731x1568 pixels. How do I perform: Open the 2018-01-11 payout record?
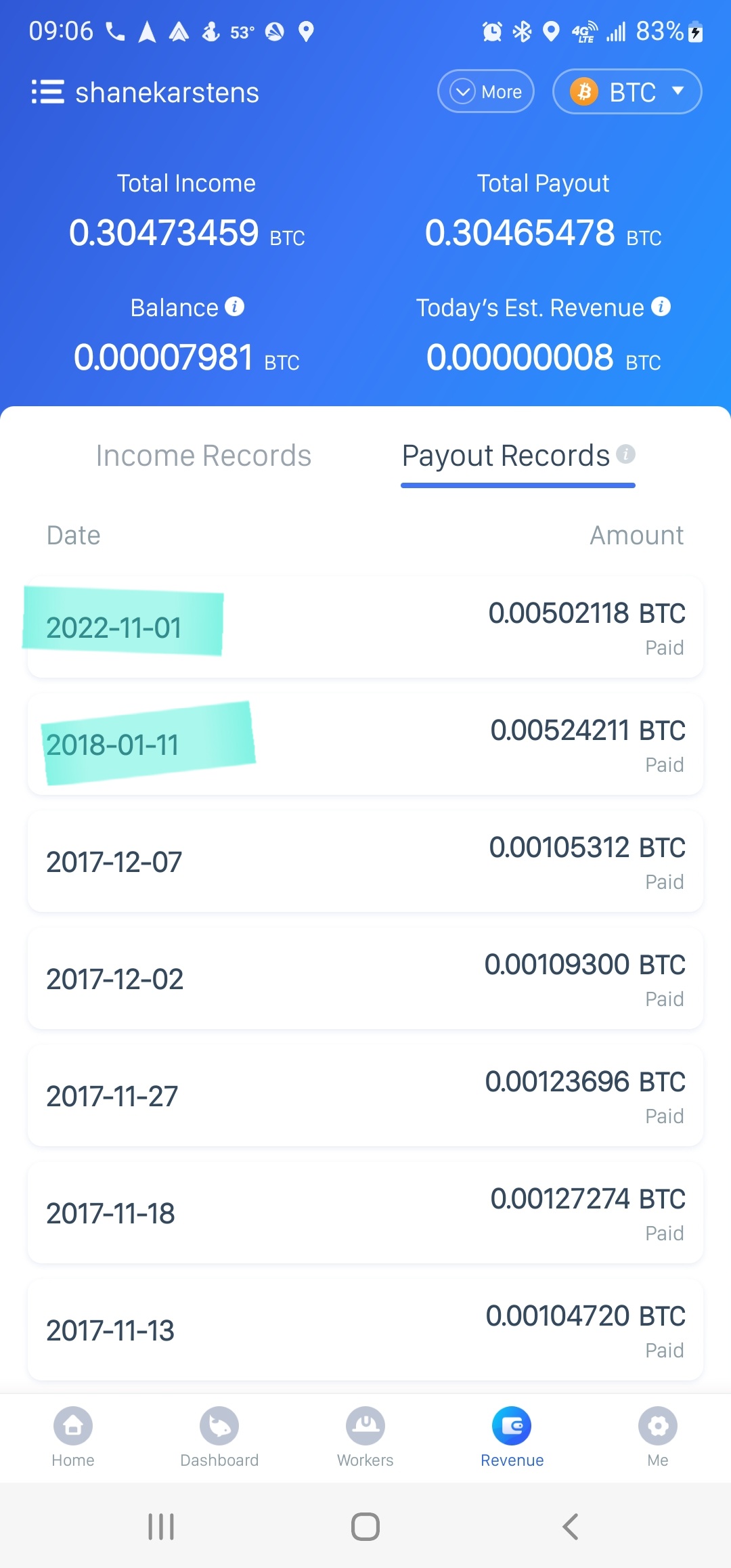[x=365, y=744]
